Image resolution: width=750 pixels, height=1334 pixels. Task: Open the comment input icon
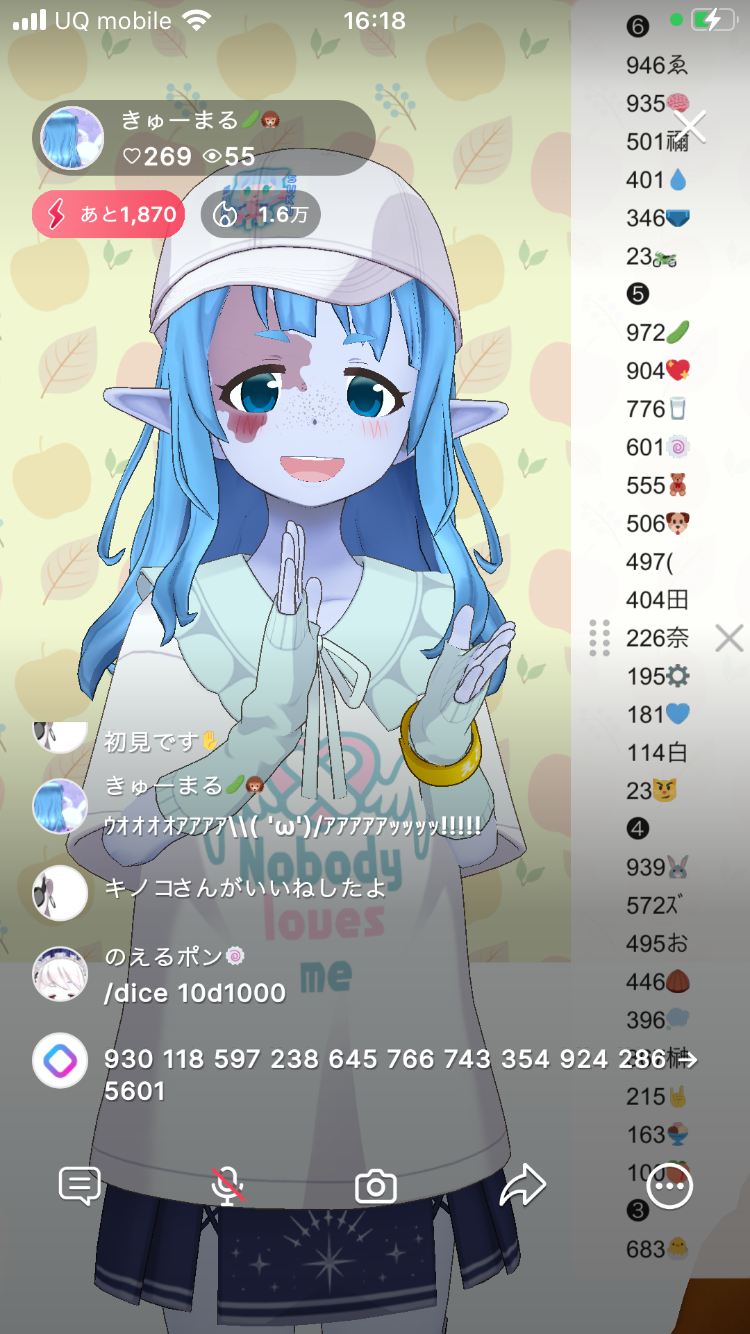(x=80, y=1187)
